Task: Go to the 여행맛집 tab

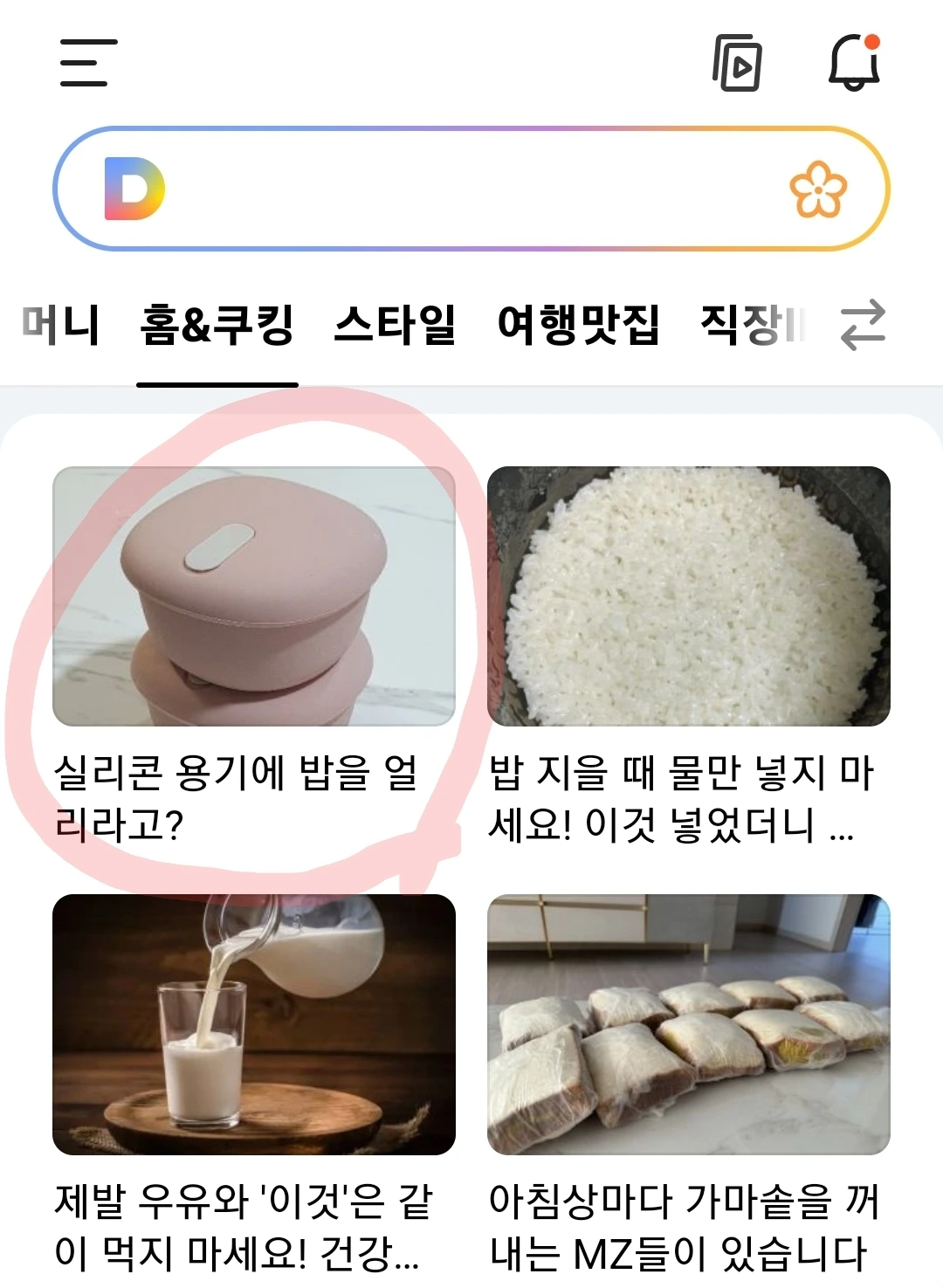Action: tap(578, 325)
